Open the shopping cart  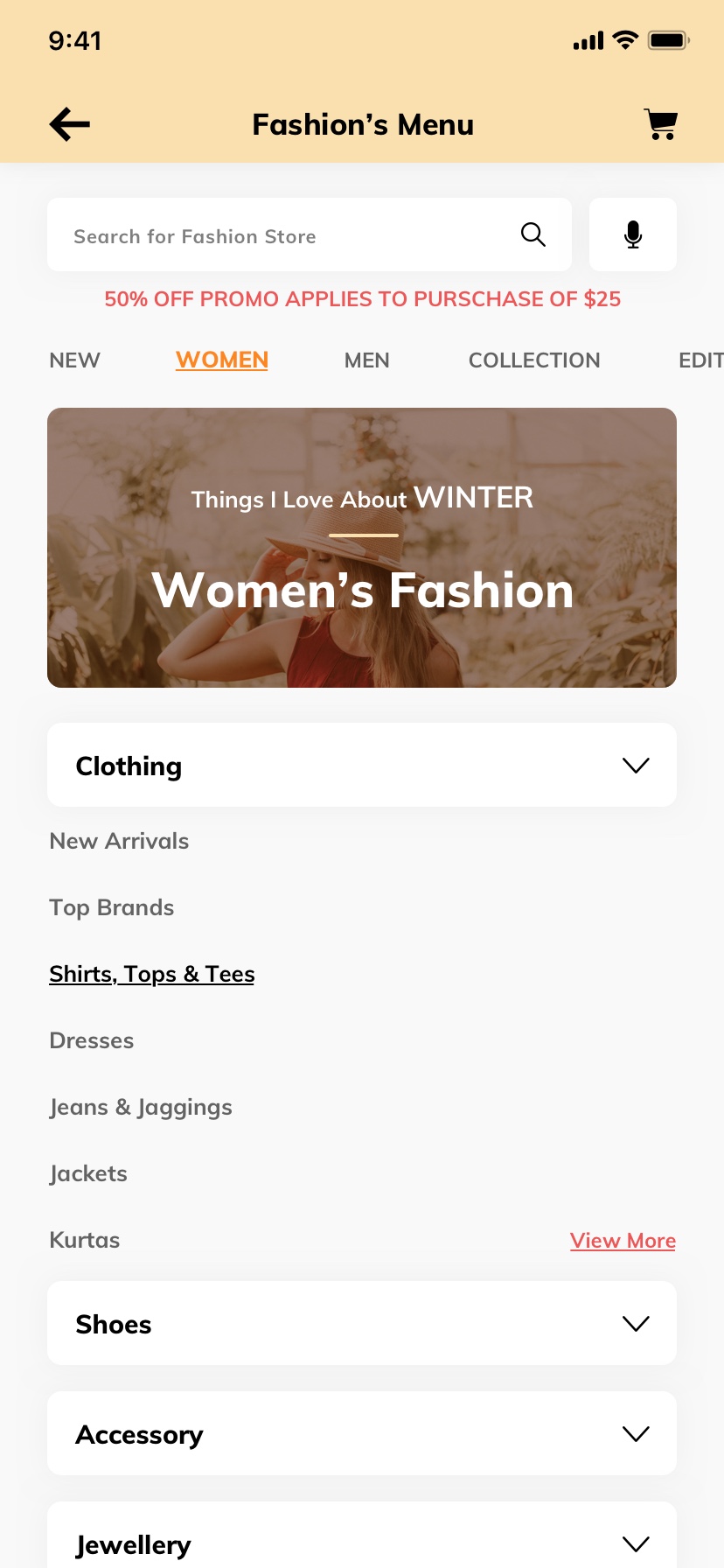[661, 124]
